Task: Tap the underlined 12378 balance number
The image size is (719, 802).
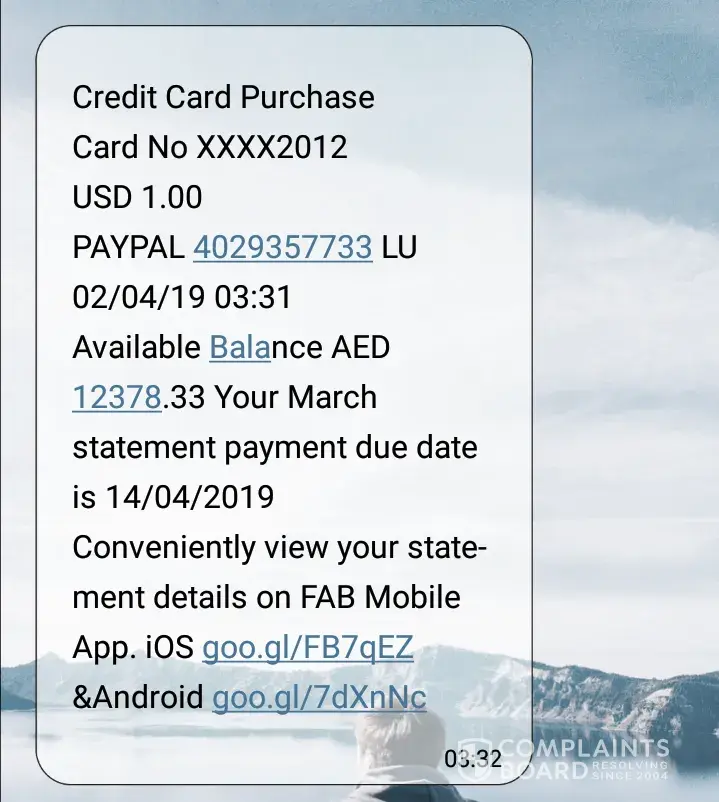Action: coord(117,397)
